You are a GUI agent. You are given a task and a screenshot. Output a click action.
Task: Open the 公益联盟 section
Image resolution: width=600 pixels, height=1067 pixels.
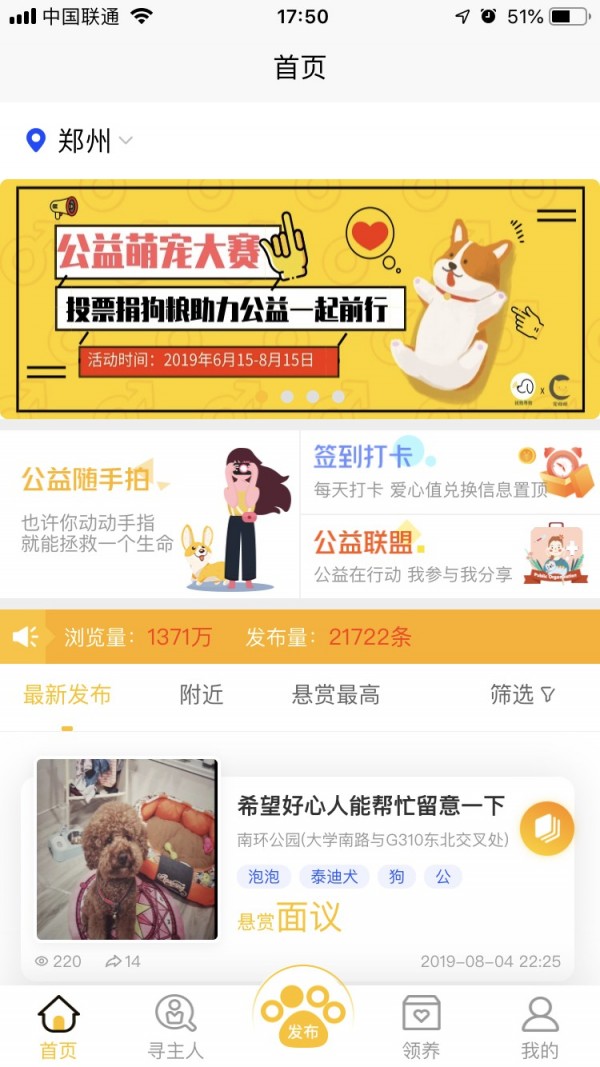pyautogui.click(x=450, y=556)
